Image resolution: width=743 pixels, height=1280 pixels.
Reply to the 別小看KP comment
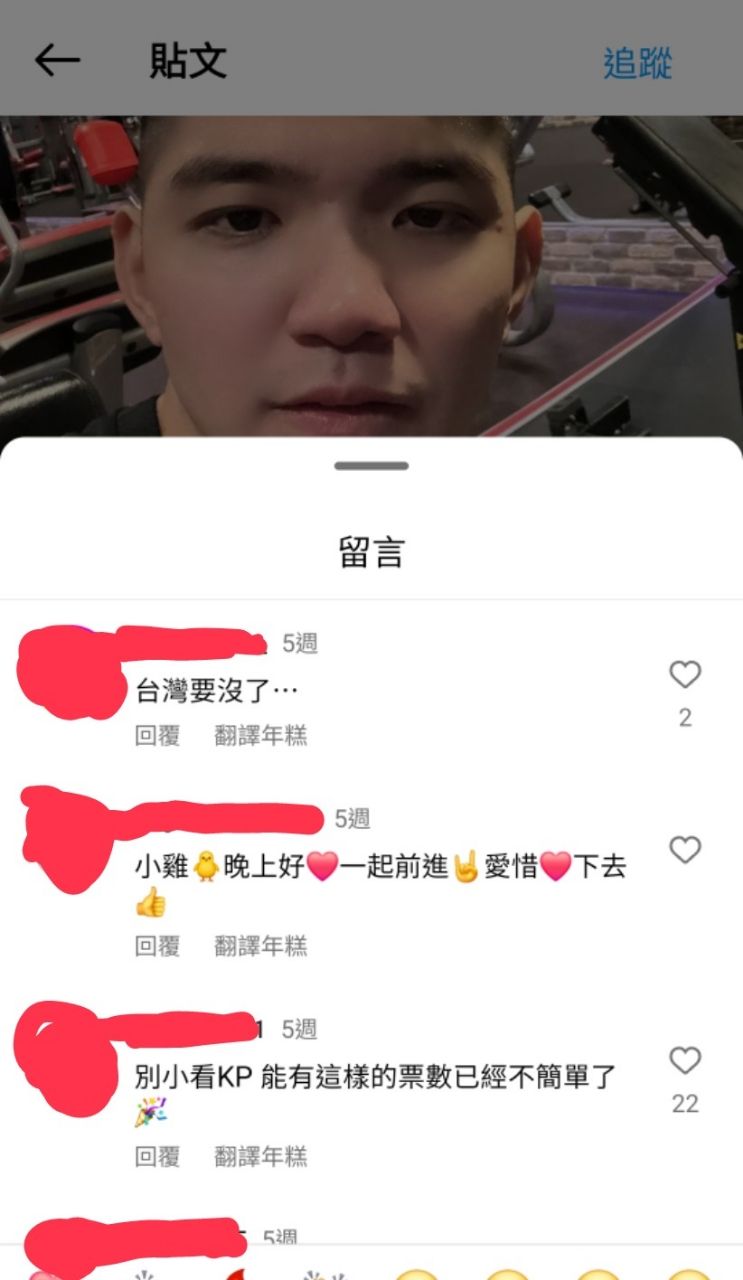[157, 1157]
